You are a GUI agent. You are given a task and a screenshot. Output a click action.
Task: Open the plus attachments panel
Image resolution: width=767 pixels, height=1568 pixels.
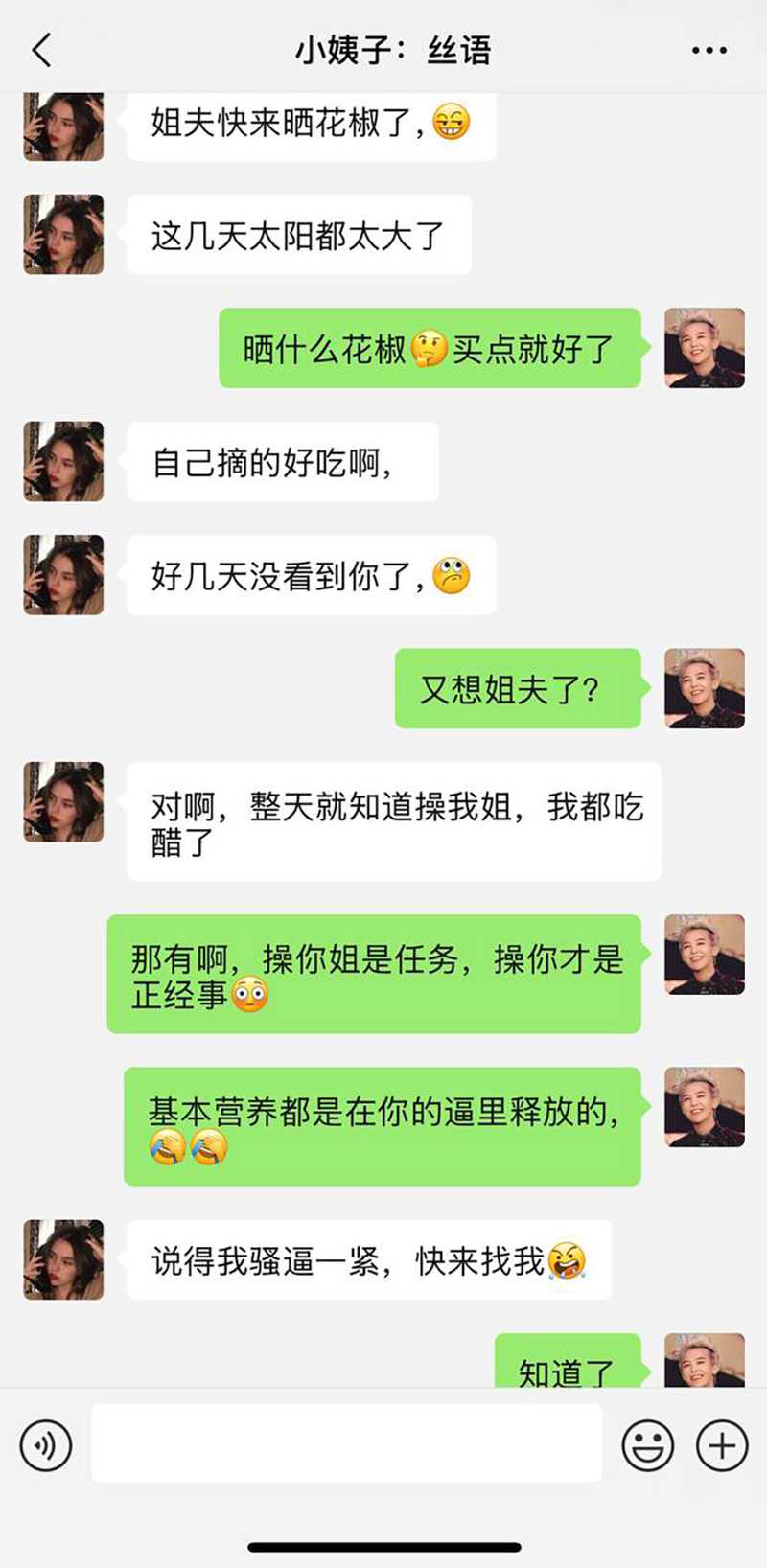tap(722, 1444)
